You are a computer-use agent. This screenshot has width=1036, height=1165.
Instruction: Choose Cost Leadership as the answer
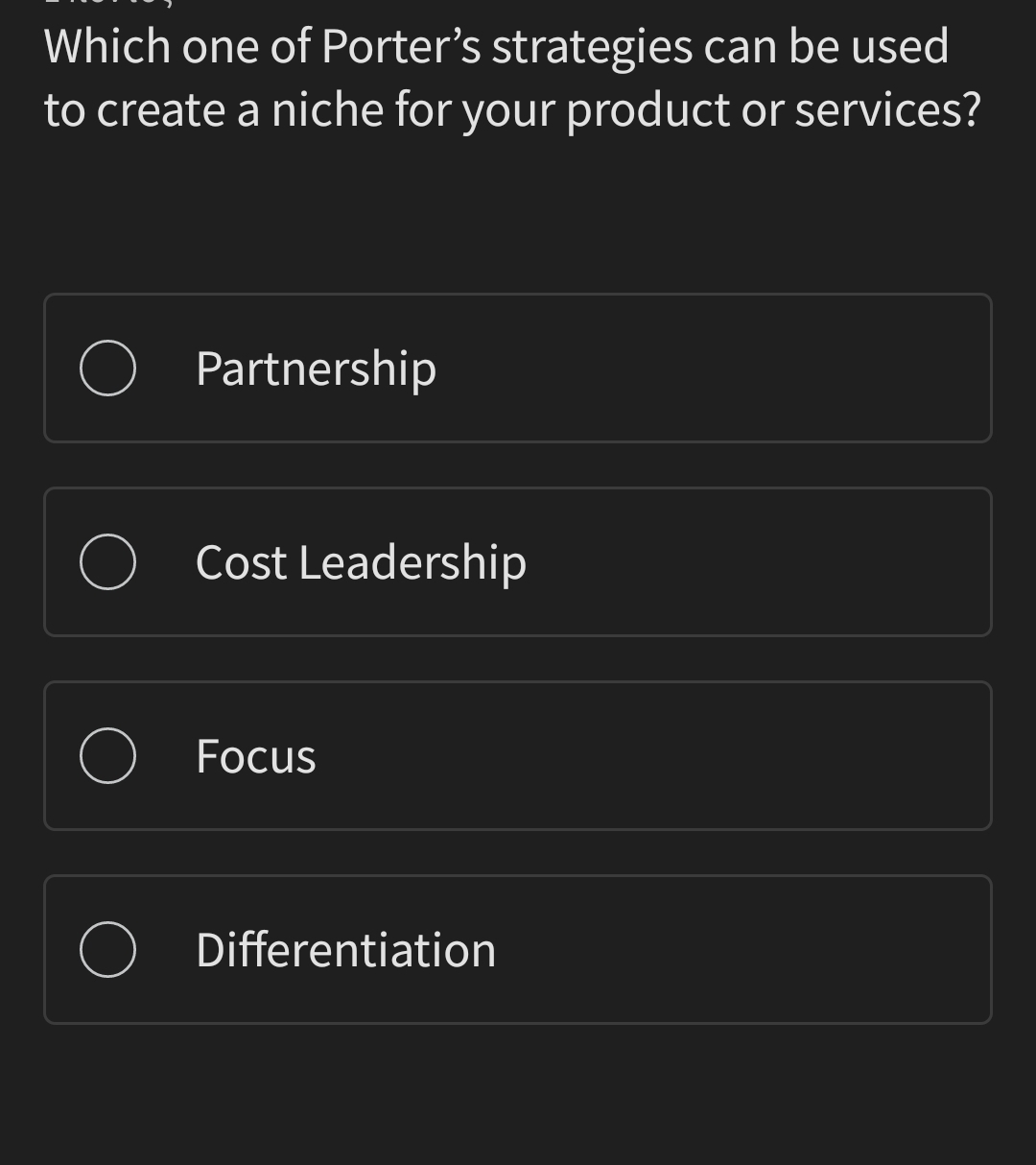click(107, 562)
